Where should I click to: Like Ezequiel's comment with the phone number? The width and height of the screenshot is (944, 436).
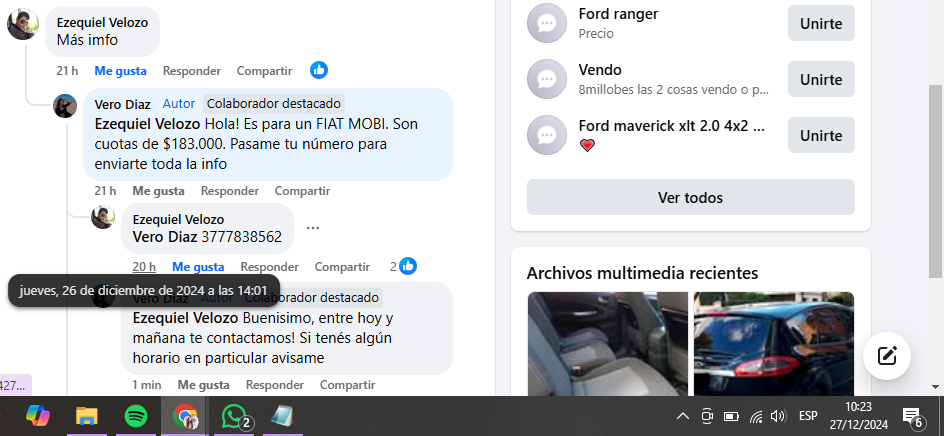point(198,267)
